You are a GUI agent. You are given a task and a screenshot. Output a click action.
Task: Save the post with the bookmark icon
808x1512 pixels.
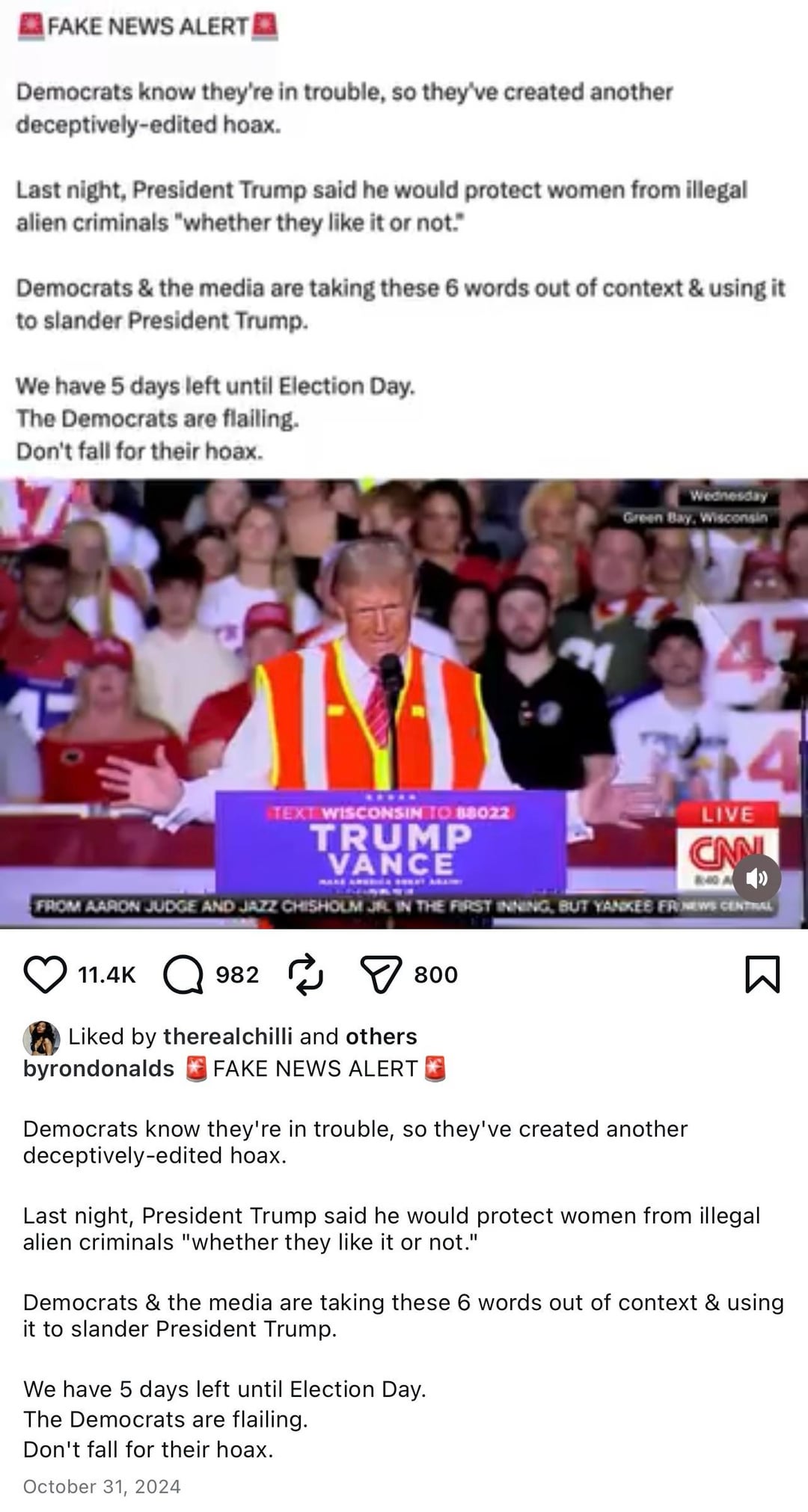click(762, 974)
